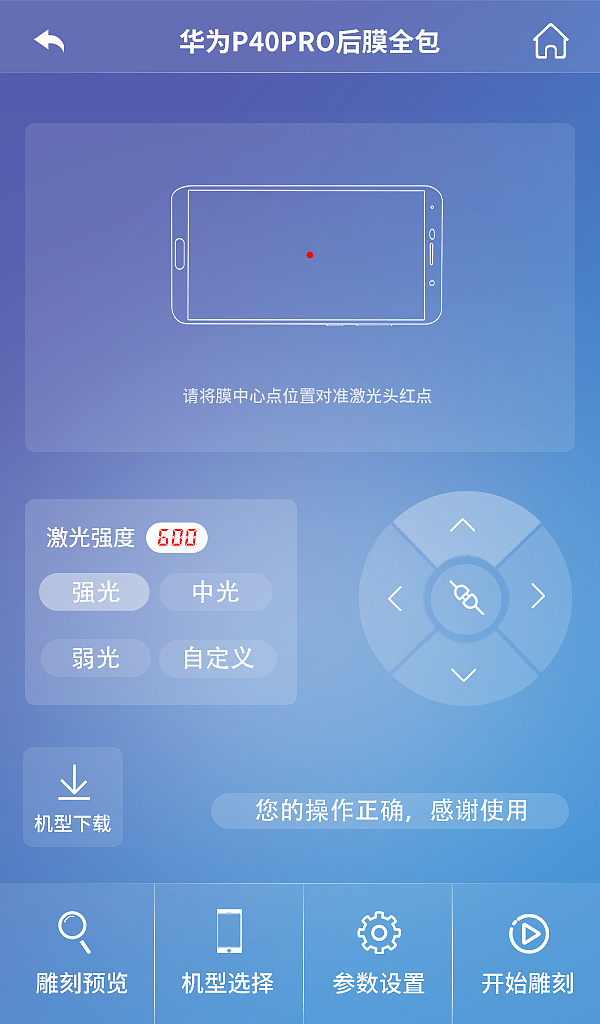
Task: Tap the center link icon on direction pad
Action: [466, 598]
